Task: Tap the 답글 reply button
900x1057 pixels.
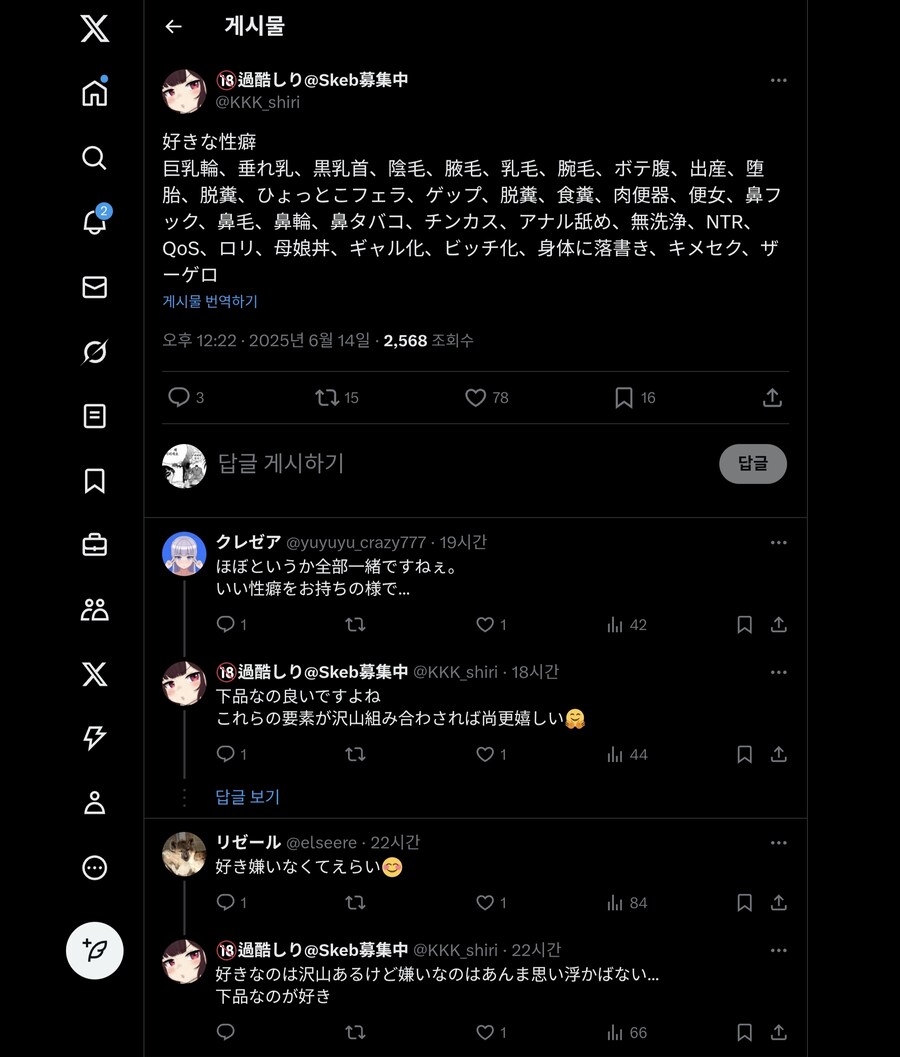Action: (752, 464)
